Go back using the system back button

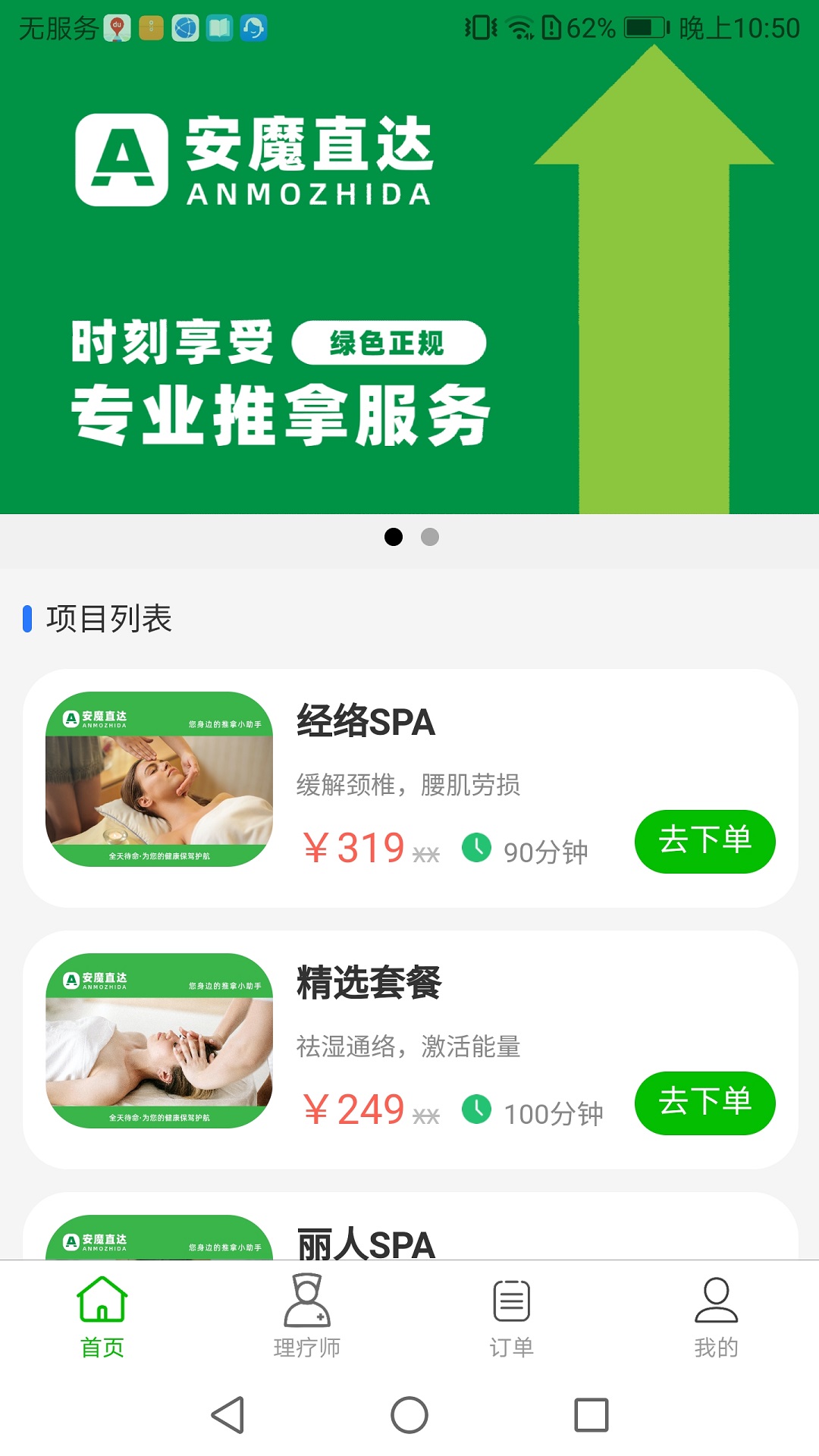[227, 1415]
